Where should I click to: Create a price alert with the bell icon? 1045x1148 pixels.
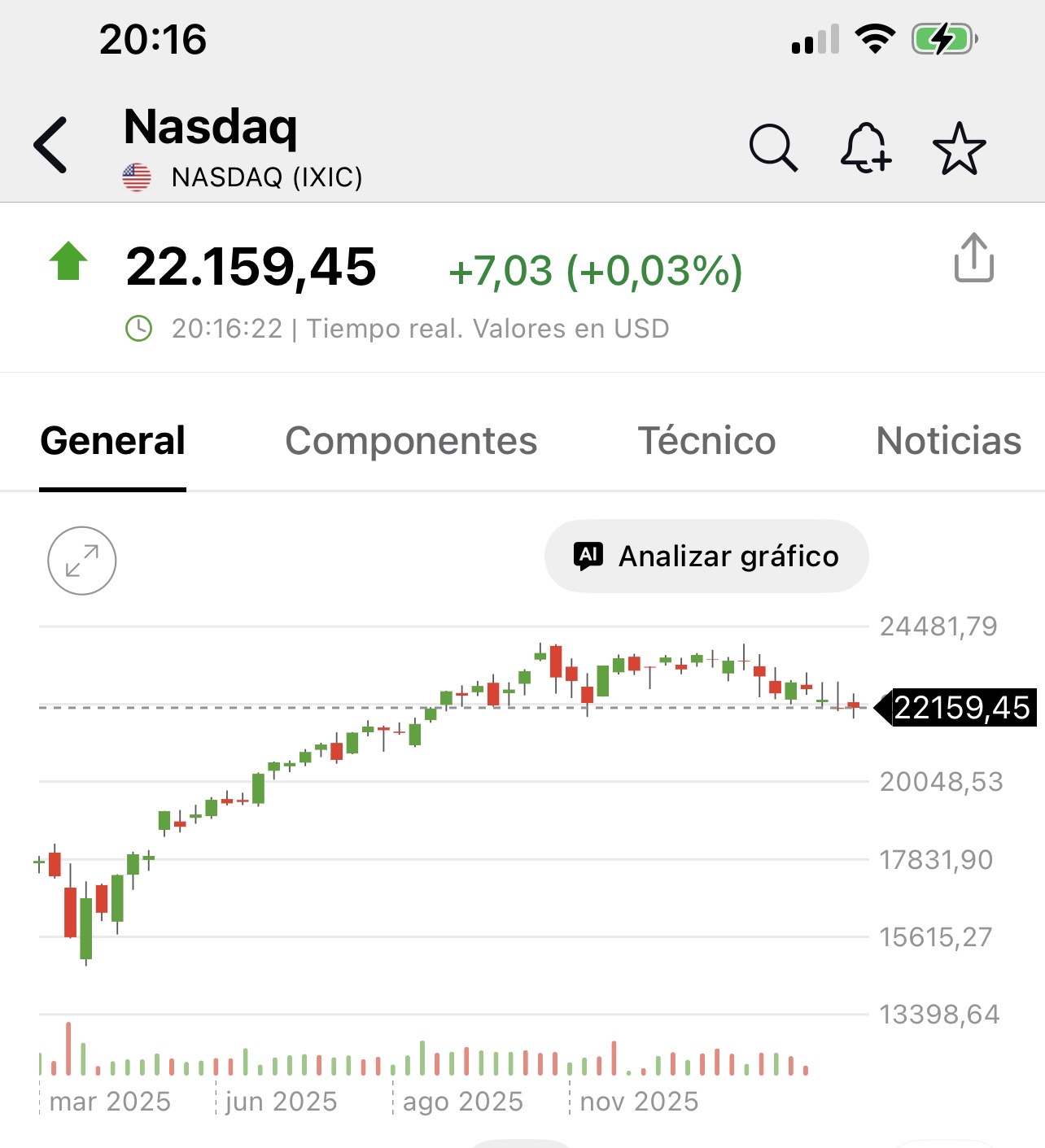tap(866, 147)
